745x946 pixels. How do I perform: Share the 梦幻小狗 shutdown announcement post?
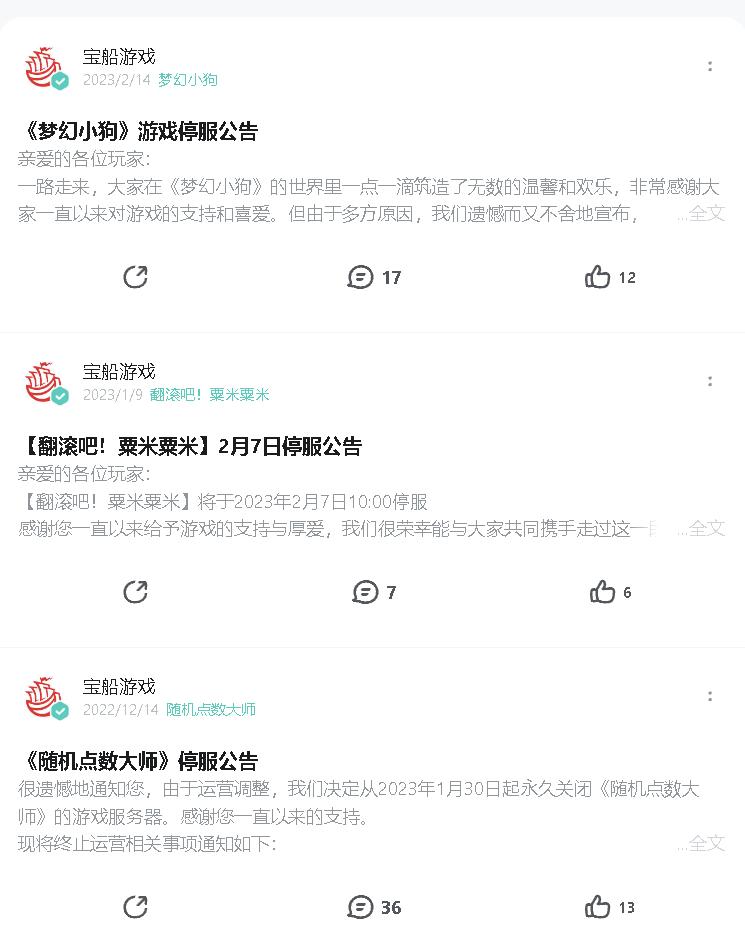coord(135,277)
